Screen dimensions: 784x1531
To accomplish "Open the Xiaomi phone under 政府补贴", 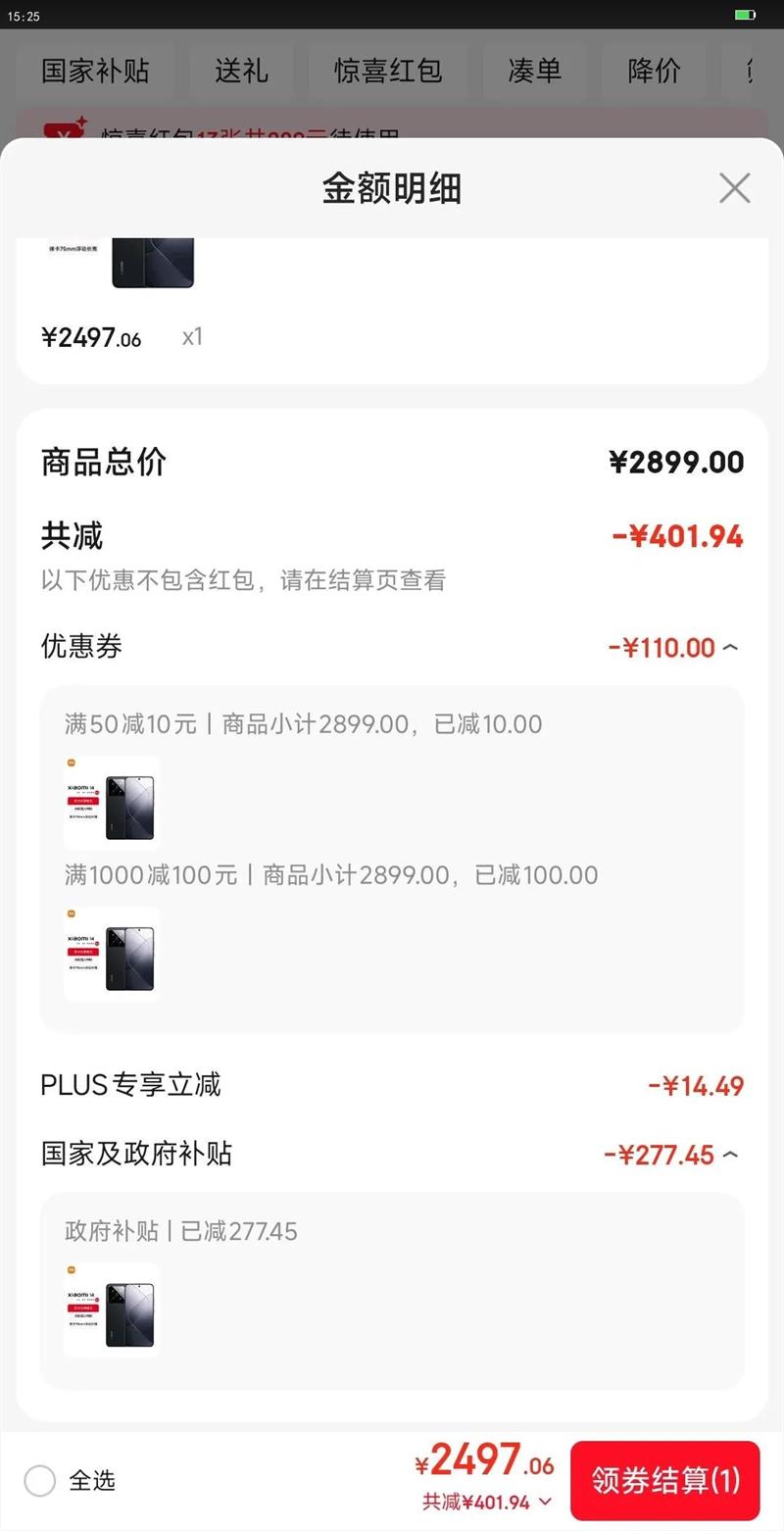I will point(112,1310).
